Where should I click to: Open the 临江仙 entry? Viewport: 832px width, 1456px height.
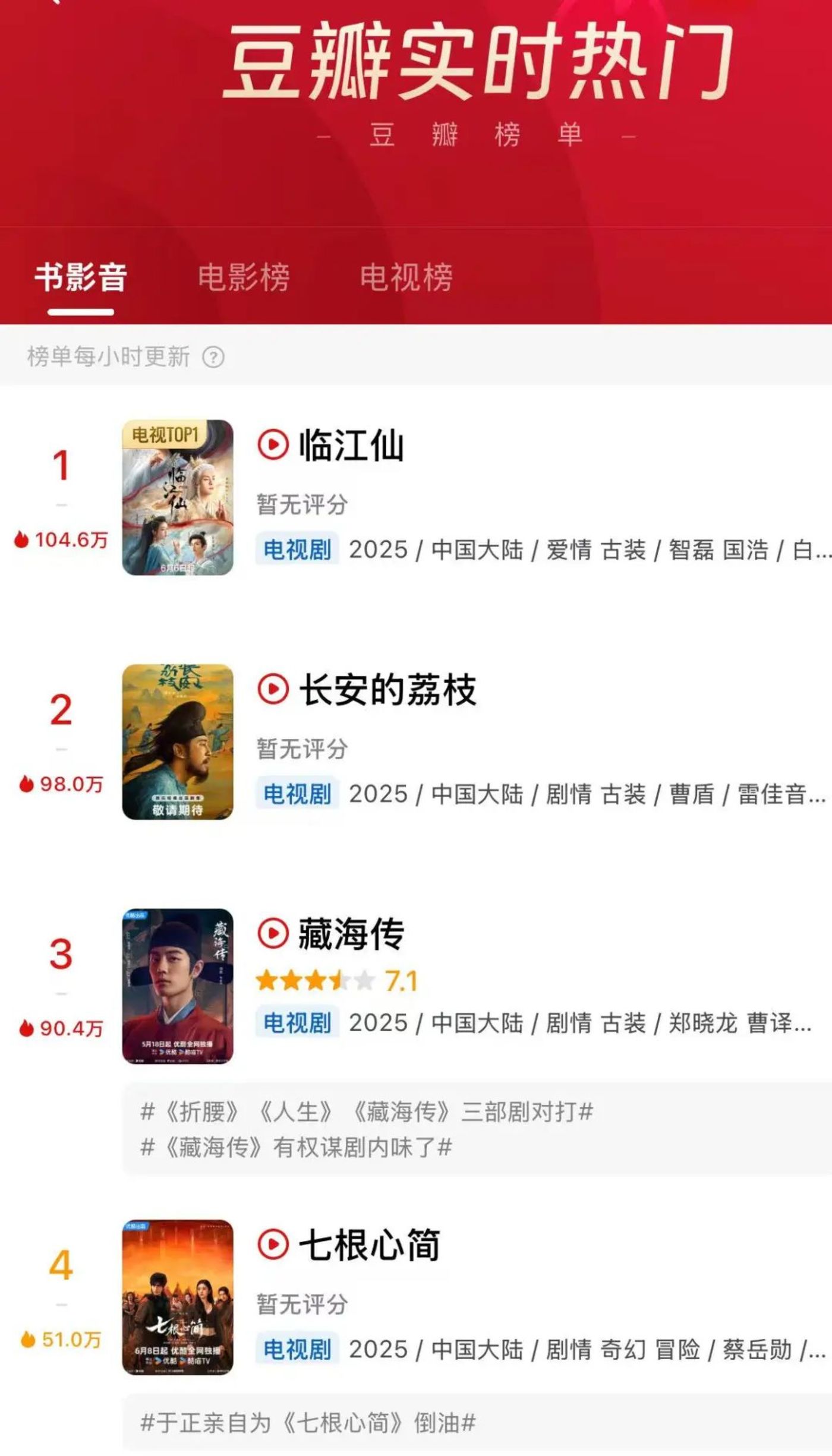pos(351,446)
